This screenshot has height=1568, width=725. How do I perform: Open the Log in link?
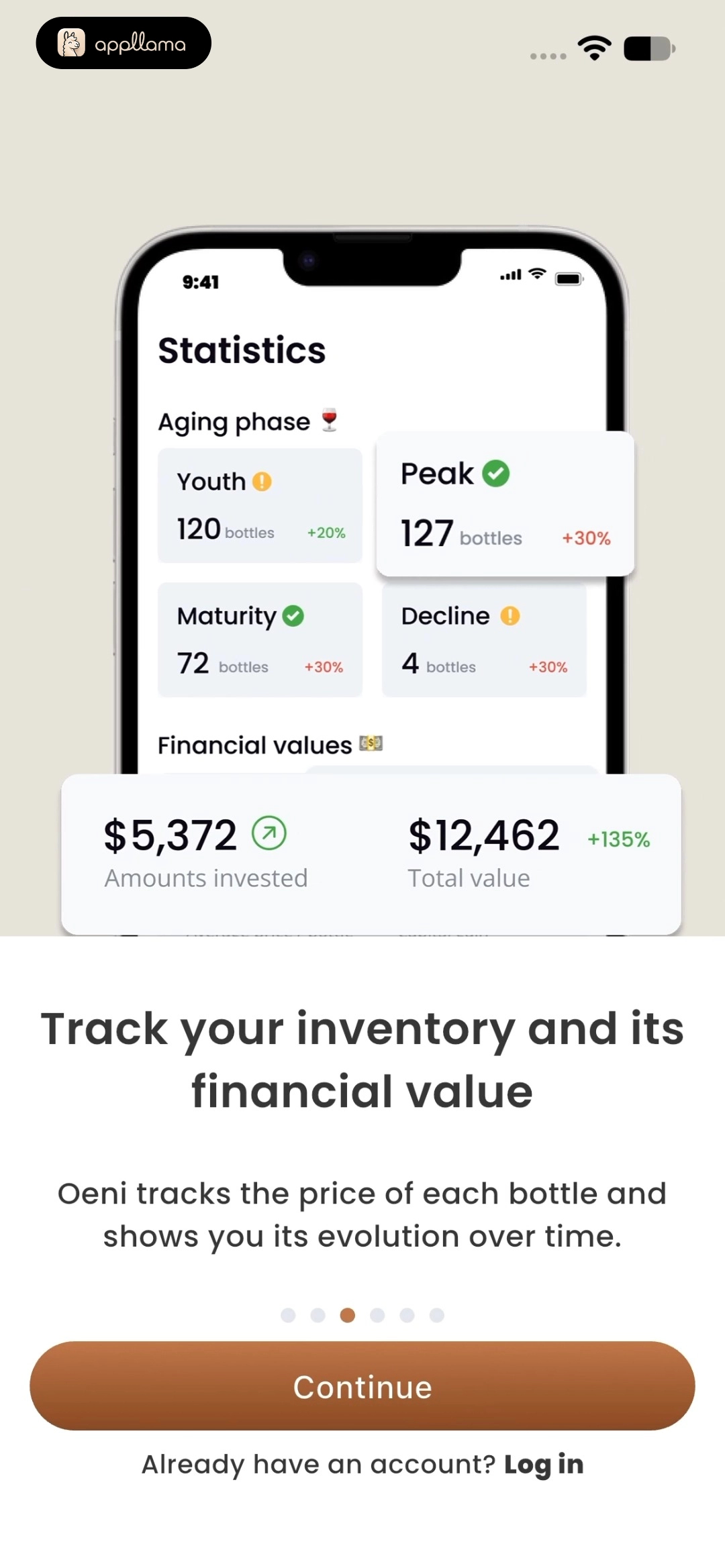click(x=544, y=1465)
